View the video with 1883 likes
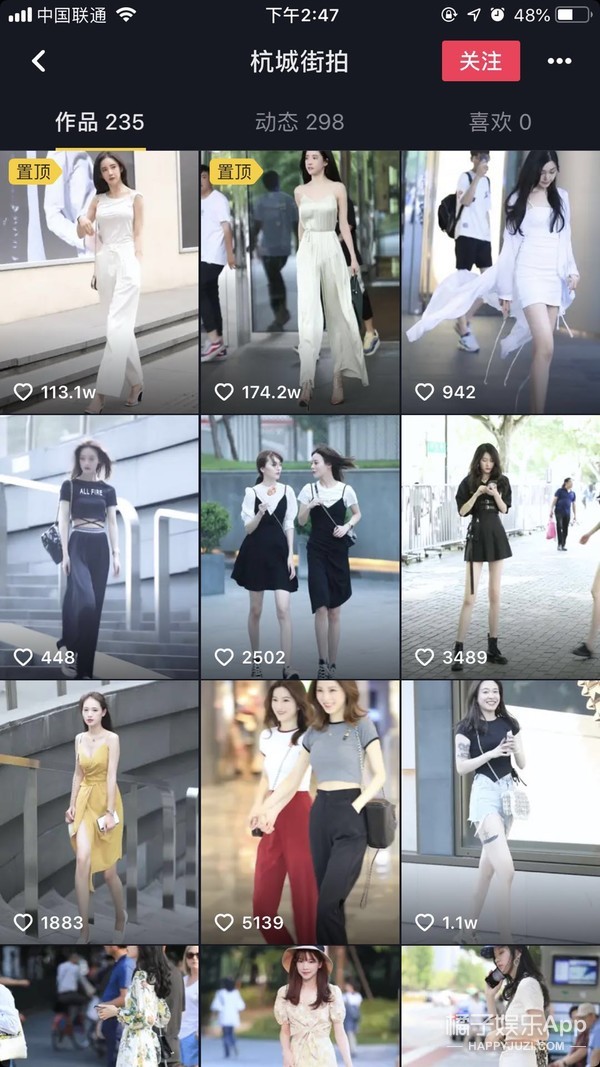The image size is (600, 1067). (99, 812)
